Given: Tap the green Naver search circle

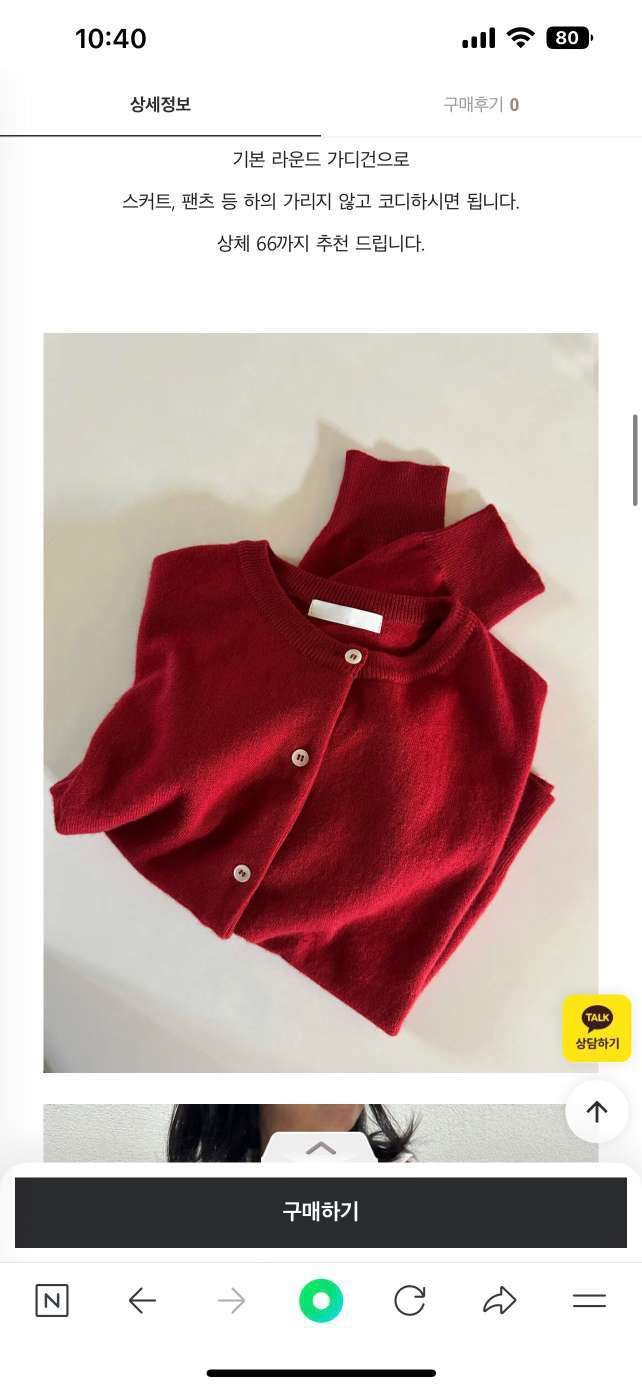Looking at the screenshot, I should tap(320, 1301).
